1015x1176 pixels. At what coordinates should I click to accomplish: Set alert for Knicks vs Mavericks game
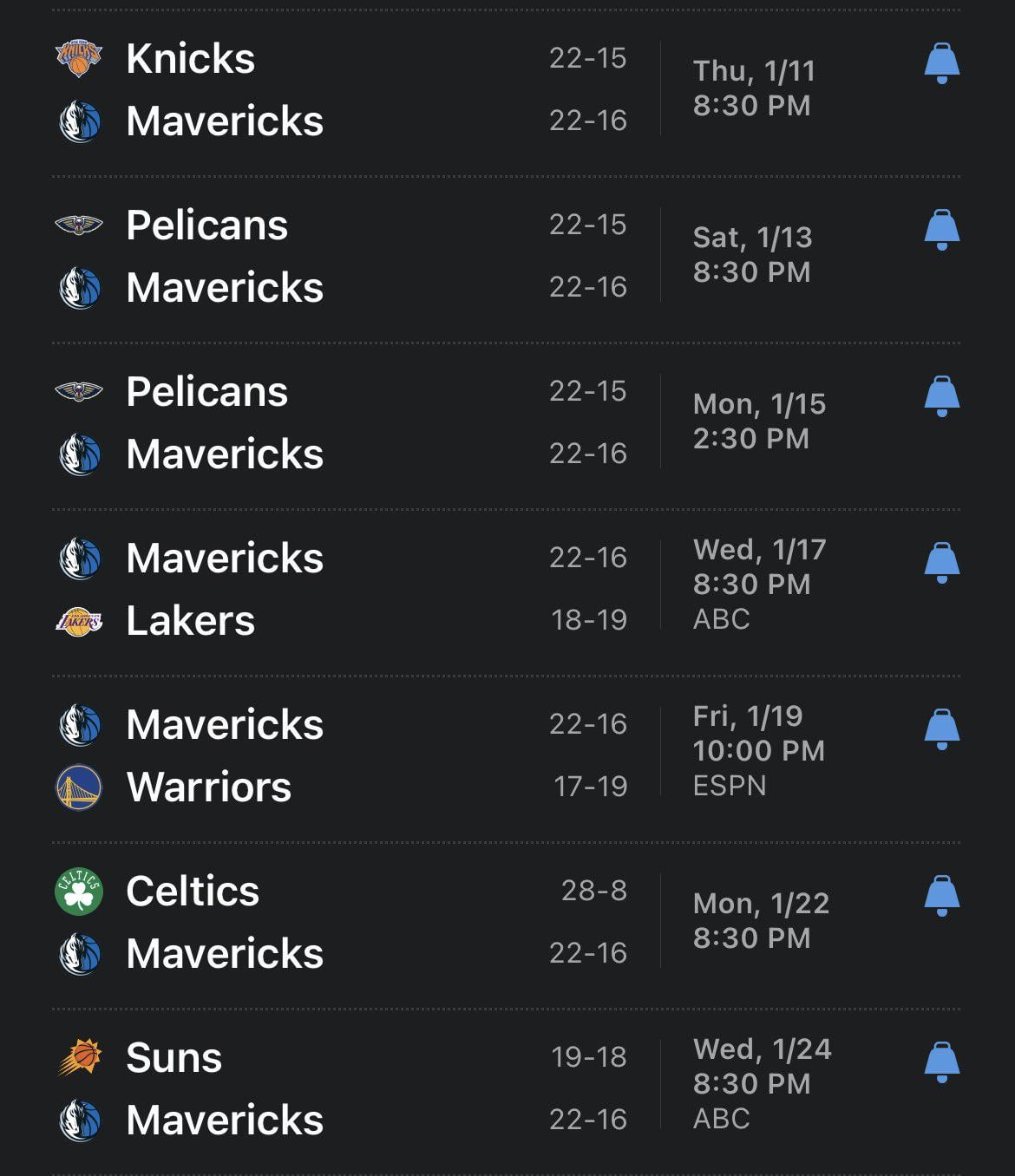pyautogui.click(x=941, y=63)
